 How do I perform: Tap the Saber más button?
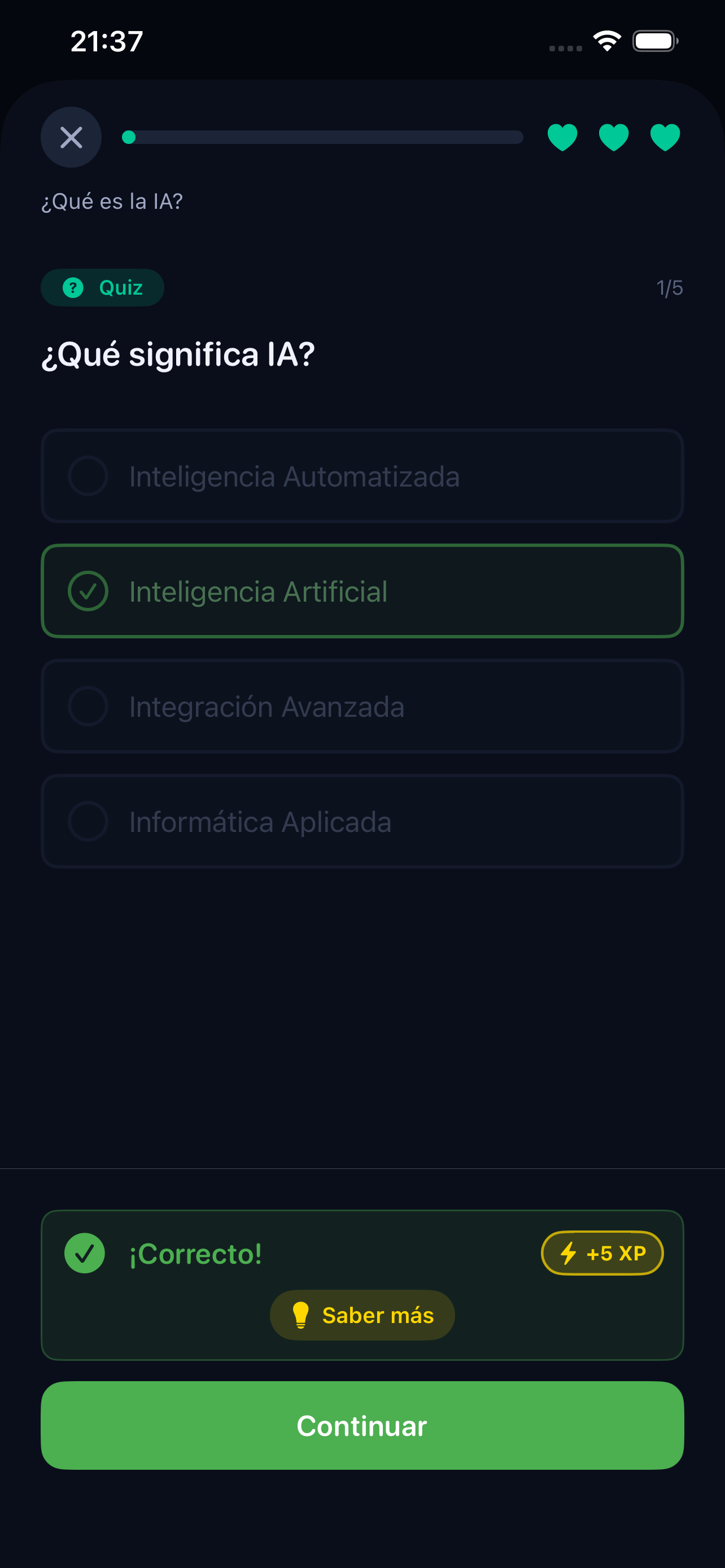(x=362, y=1315)
